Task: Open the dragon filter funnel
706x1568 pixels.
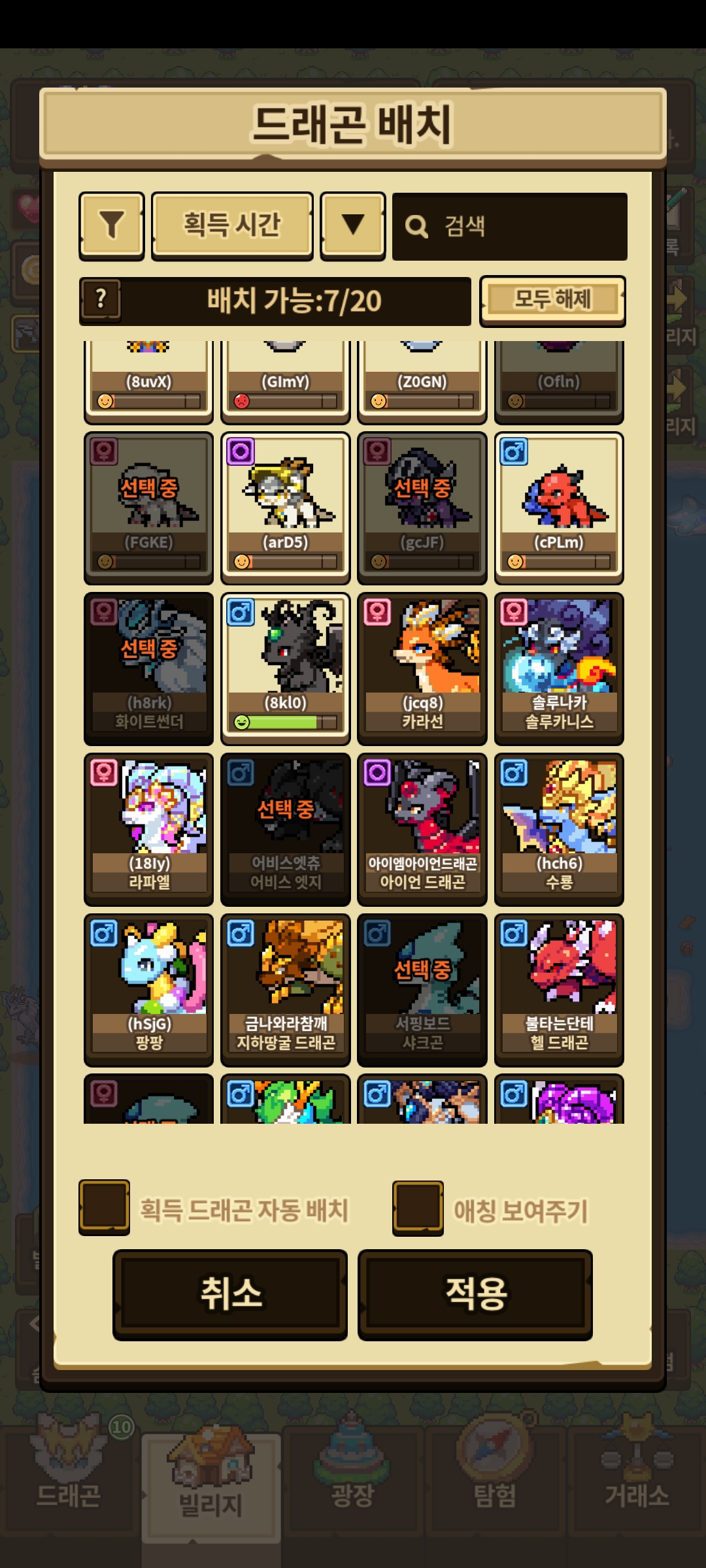Action: pyautogui.click(x=112, y=226)
